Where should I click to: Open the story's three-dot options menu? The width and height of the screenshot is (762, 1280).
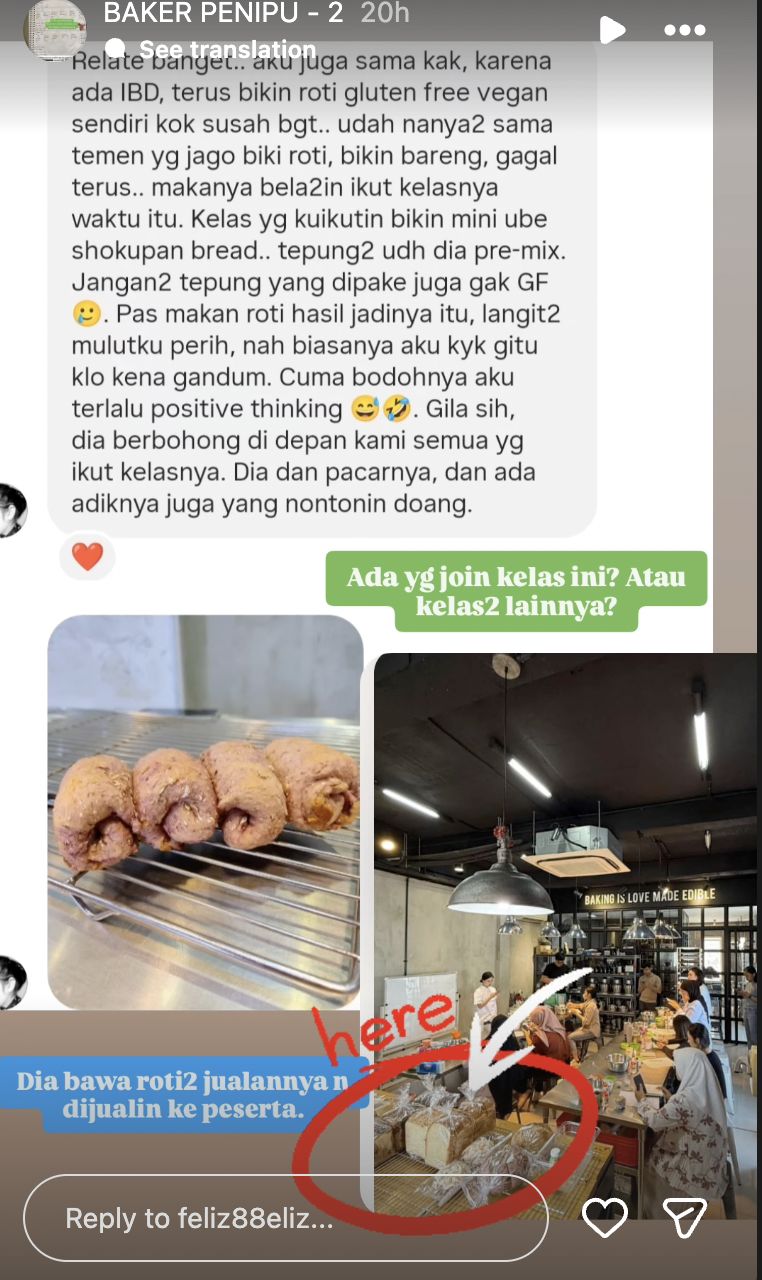pos(685,30)
